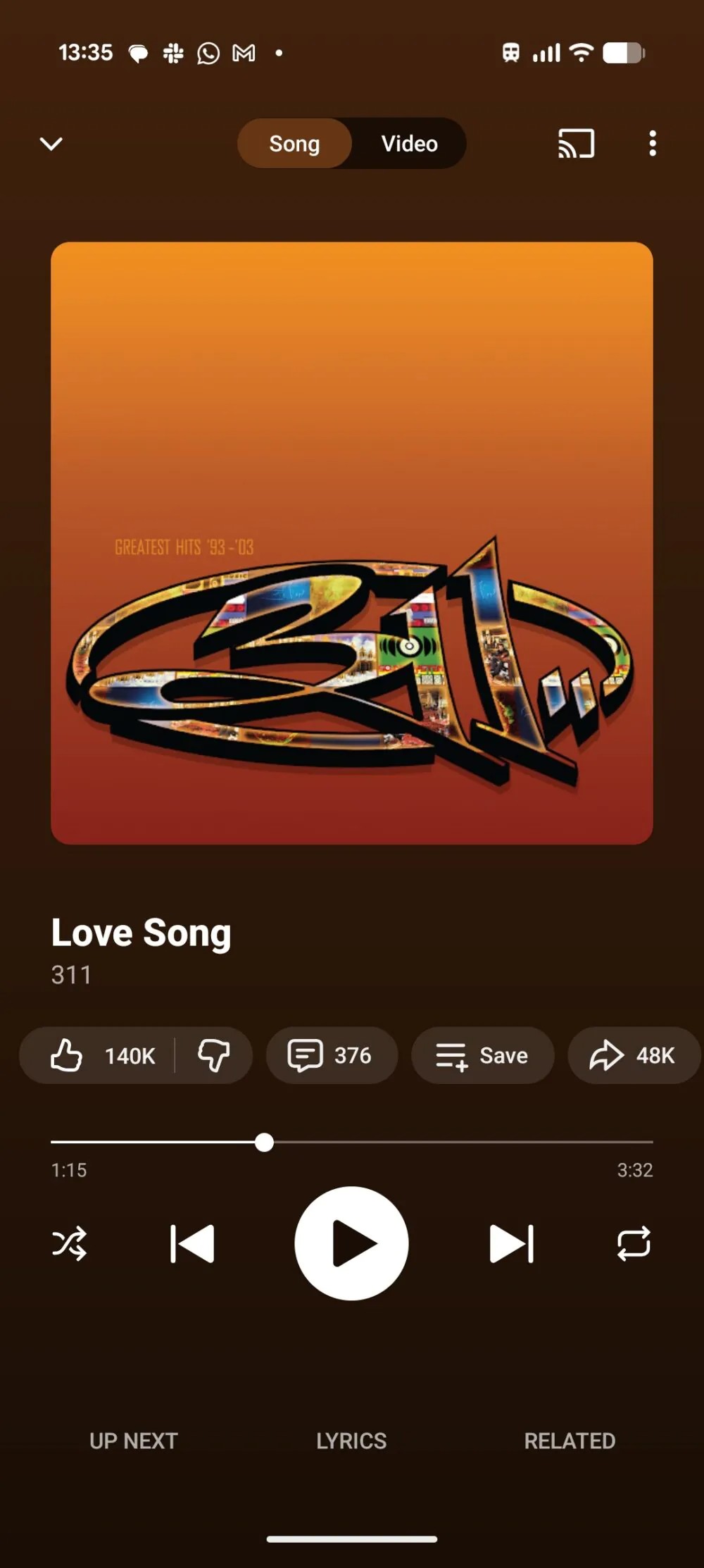The width and height of the screenshot is (704, 1568).
Task: Collapse the player with the down chevron
Action: point(51,144)
